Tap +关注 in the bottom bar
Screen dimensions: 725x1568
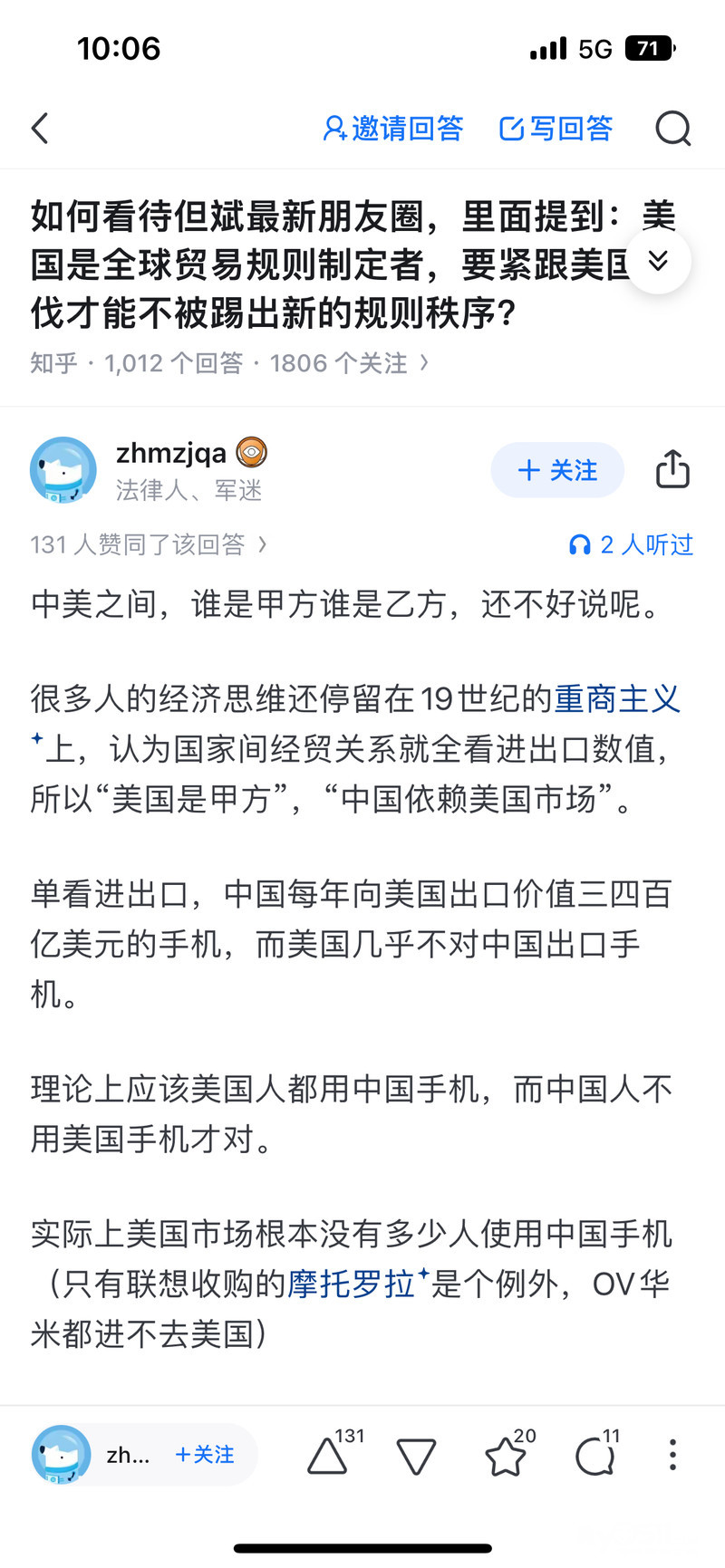pyautogui.click(x=205, y=1455)
